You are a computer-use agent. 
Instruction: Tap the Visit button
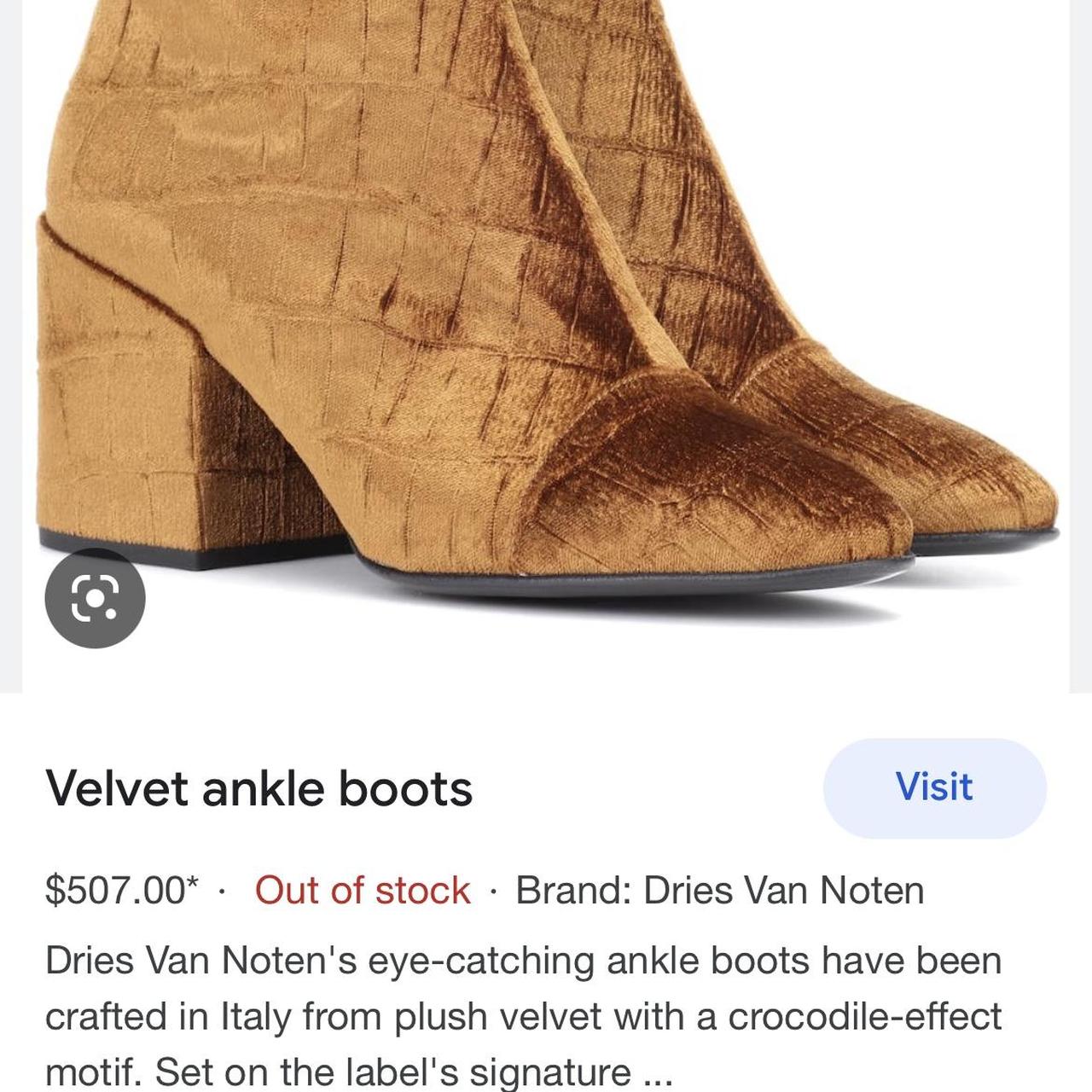[934, 787]
